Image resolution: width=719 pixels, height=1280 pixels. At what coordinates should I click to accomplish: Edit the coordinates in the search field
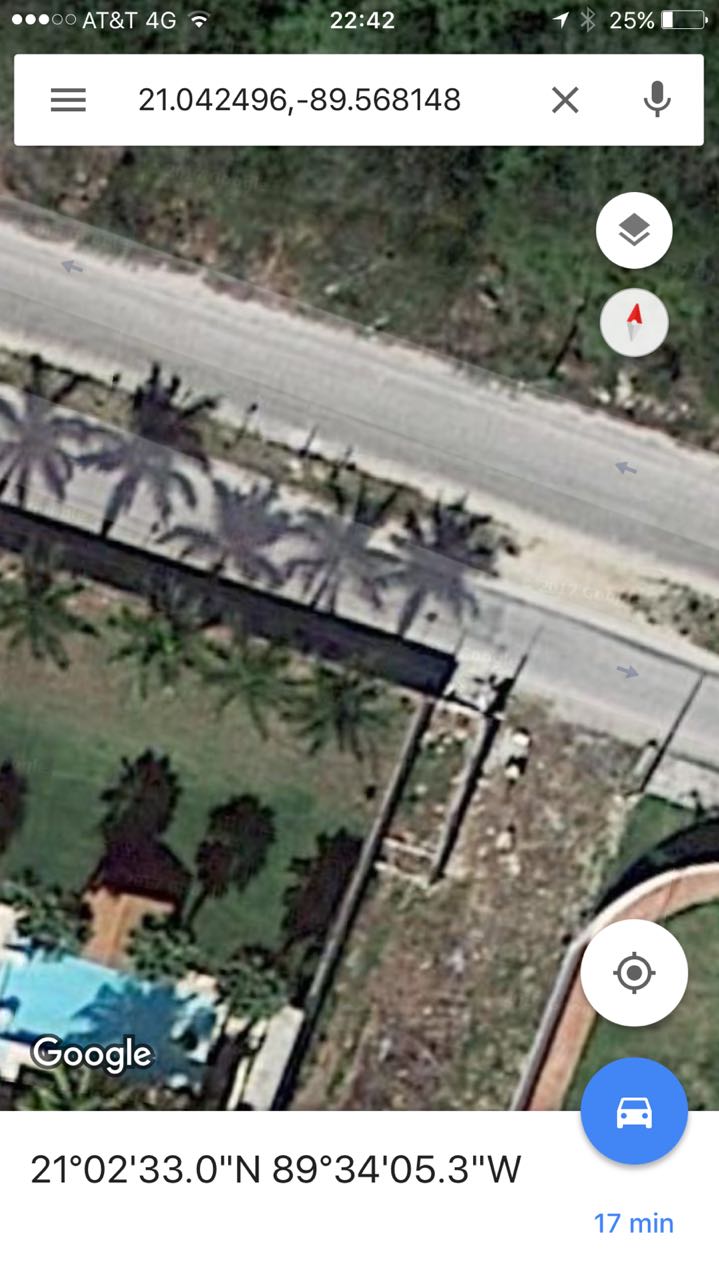[299, 100]
